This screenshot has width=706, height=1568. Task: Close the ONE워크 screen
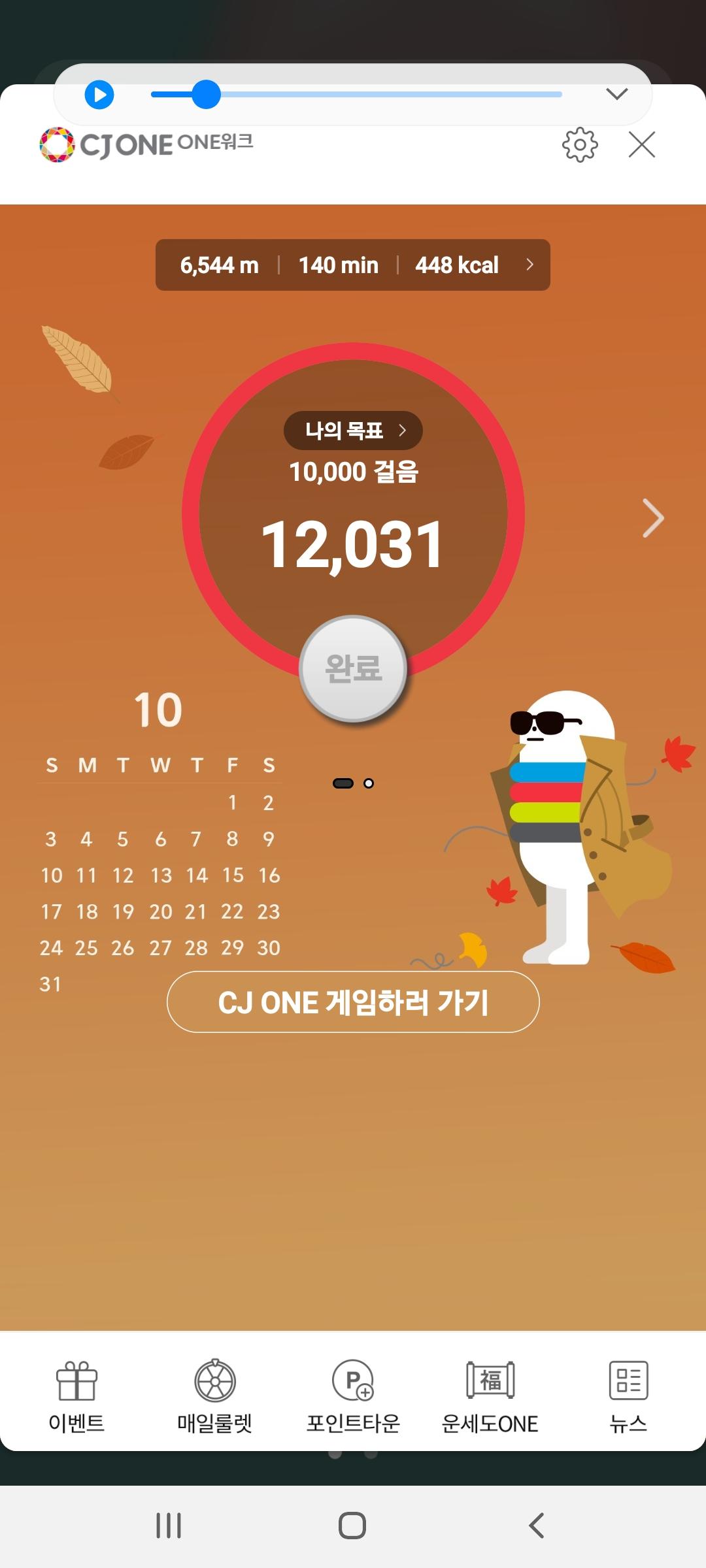[641, 144]
